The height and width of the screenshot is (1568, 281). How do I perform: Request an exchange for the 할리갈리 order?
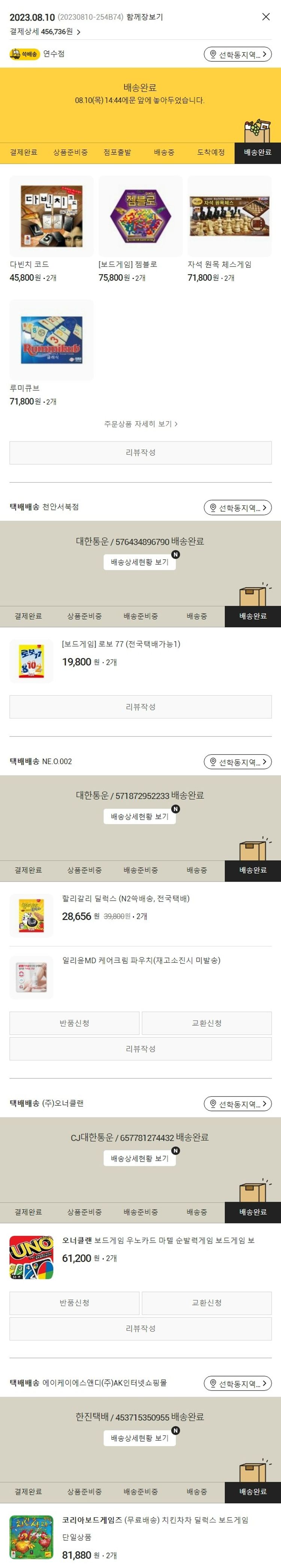point(207,1023)
